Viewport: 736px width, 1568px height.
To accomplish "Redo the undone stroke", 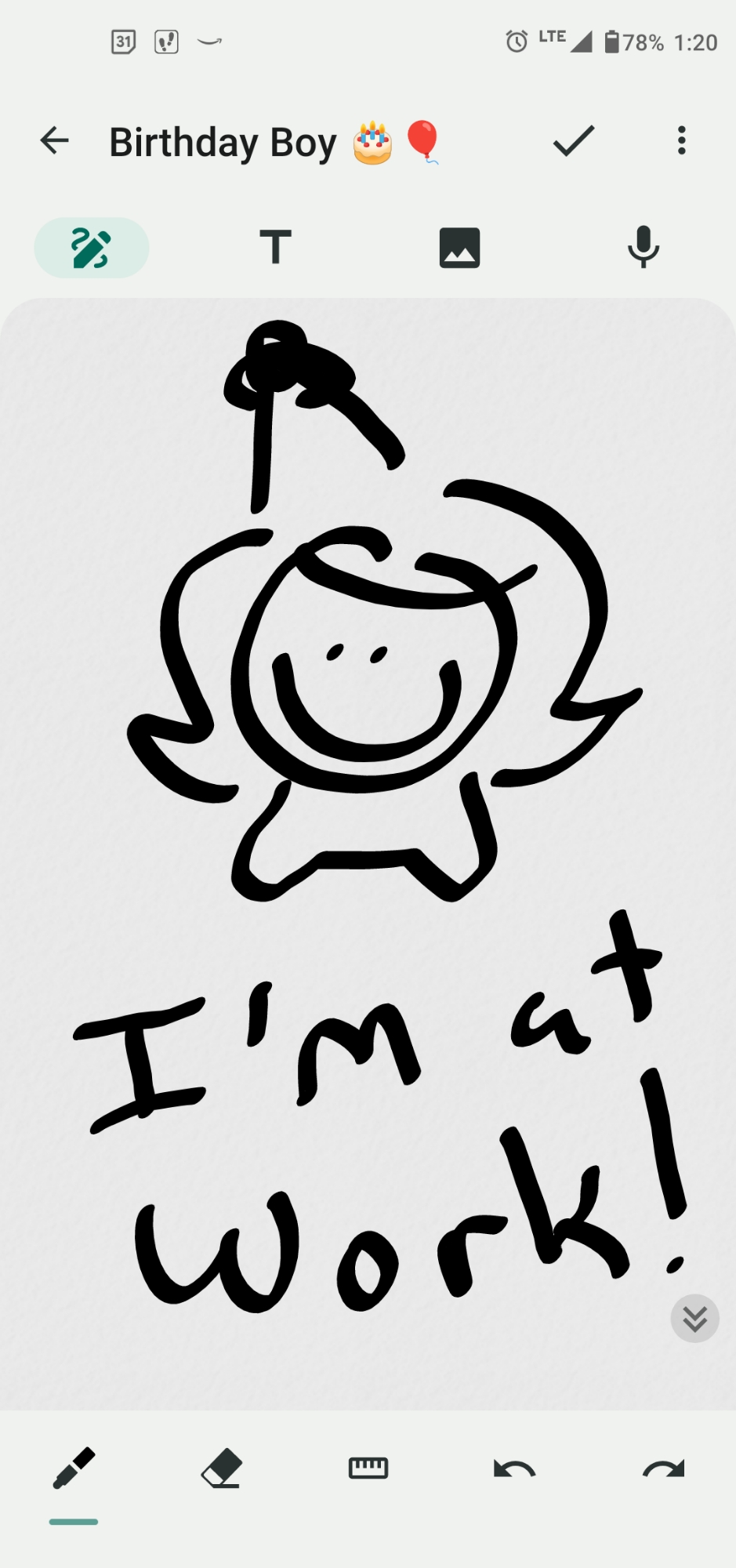I will (x=663, y=1468).
